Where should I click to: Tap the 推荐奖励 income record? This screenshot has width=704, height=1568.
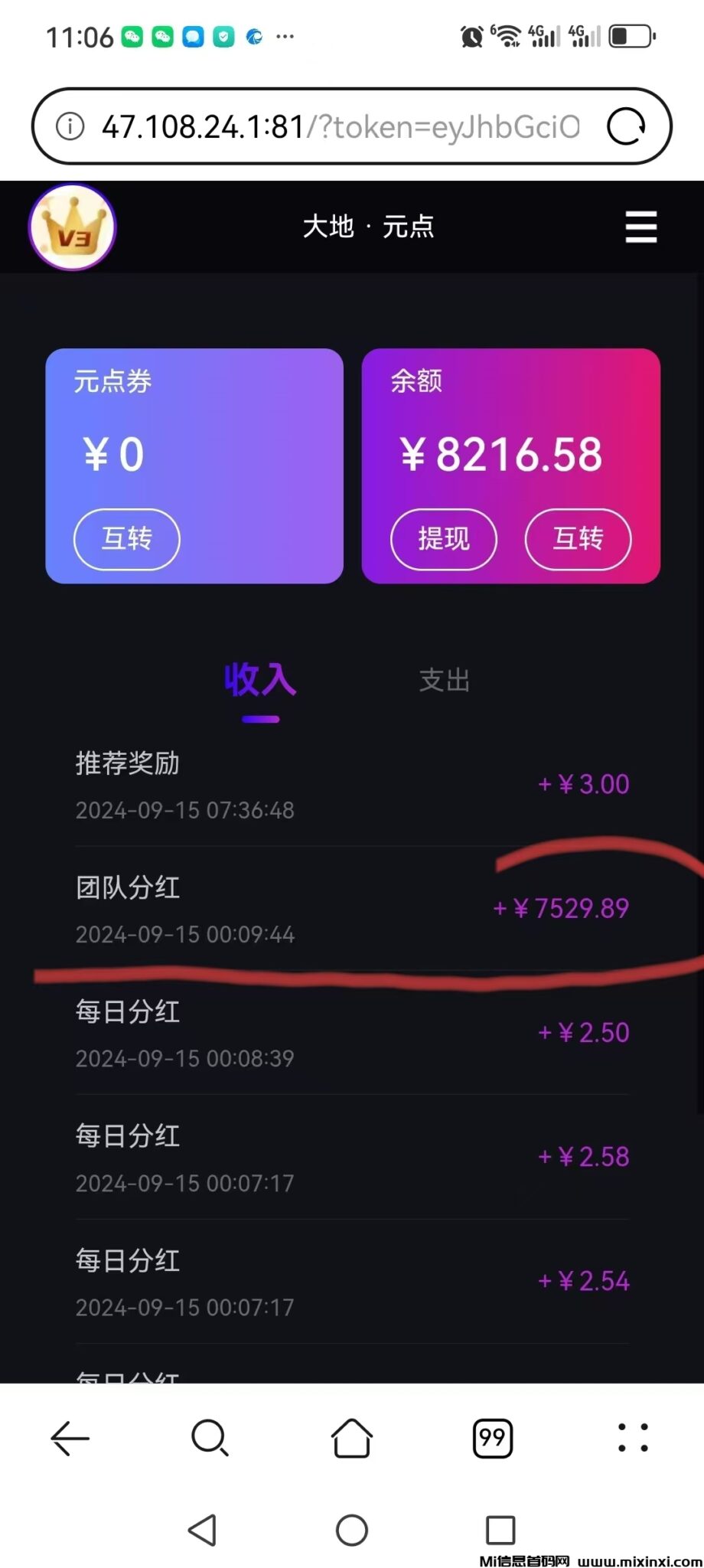352,783
